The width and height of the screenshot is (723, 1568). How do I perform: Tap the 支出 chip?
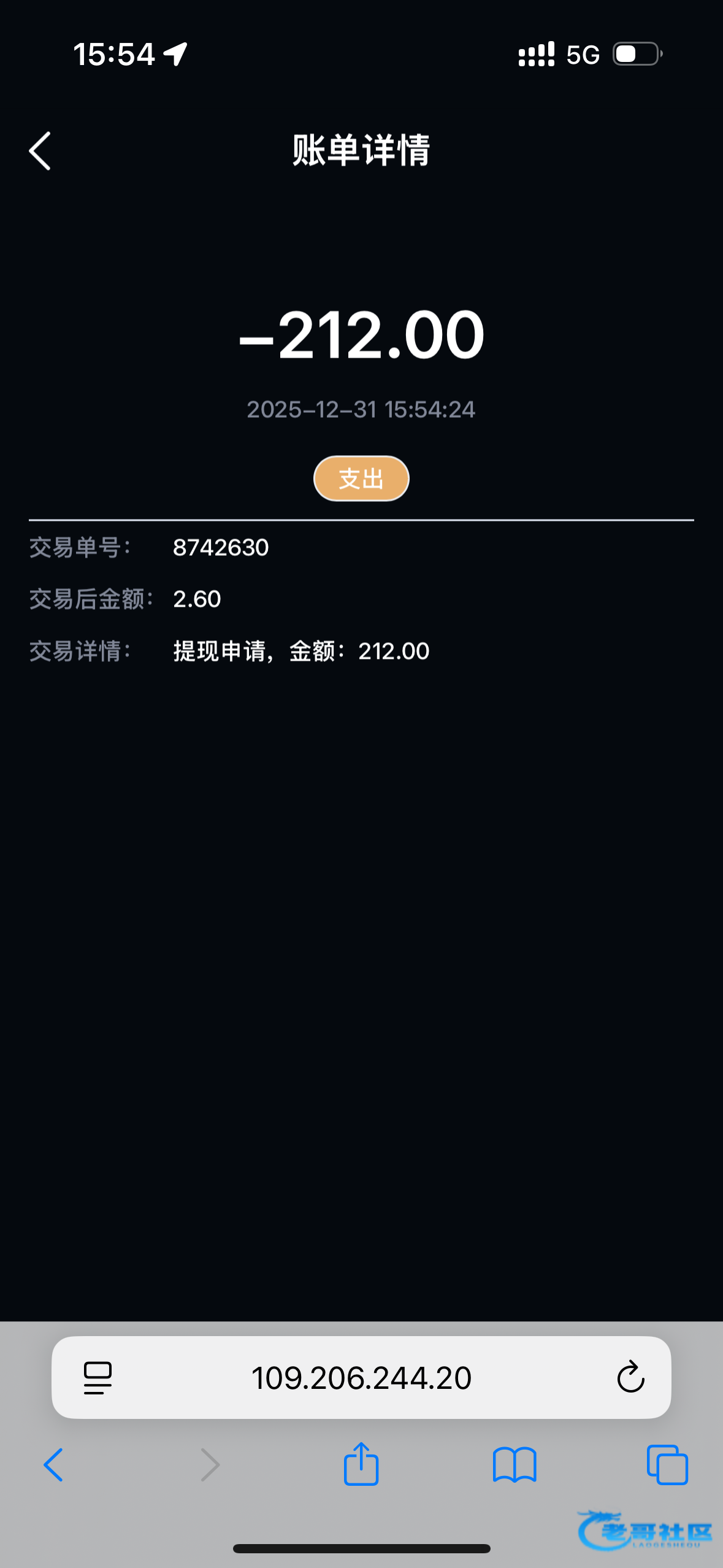(x=361, y=478)
